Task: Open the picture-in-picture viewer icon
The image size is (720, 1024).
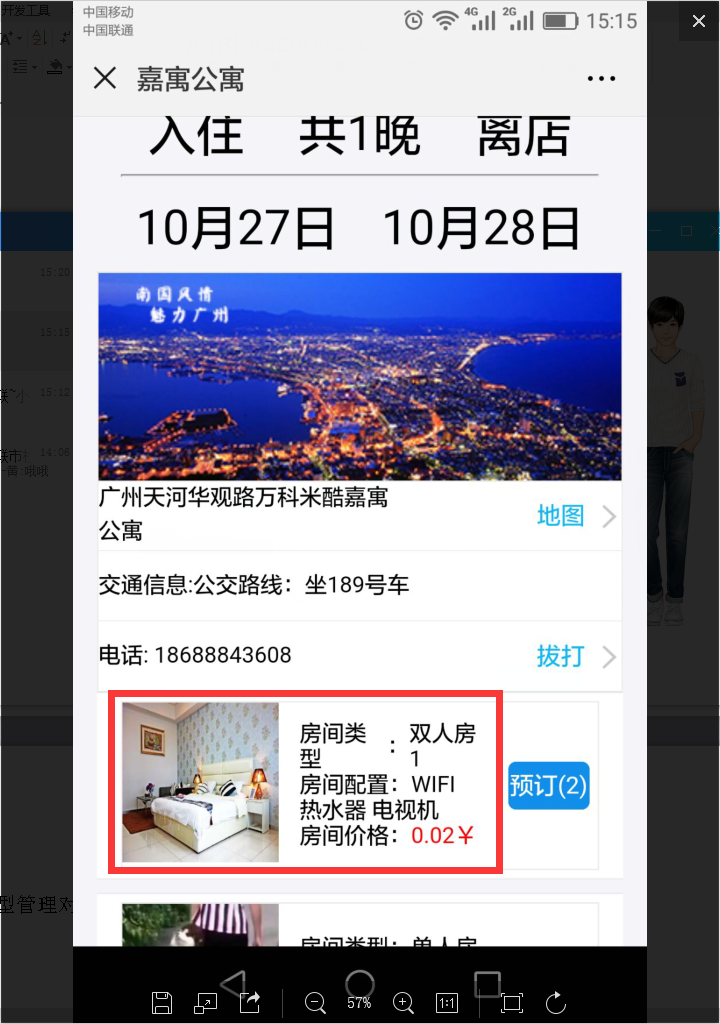Action: (x=205, y=1003)
